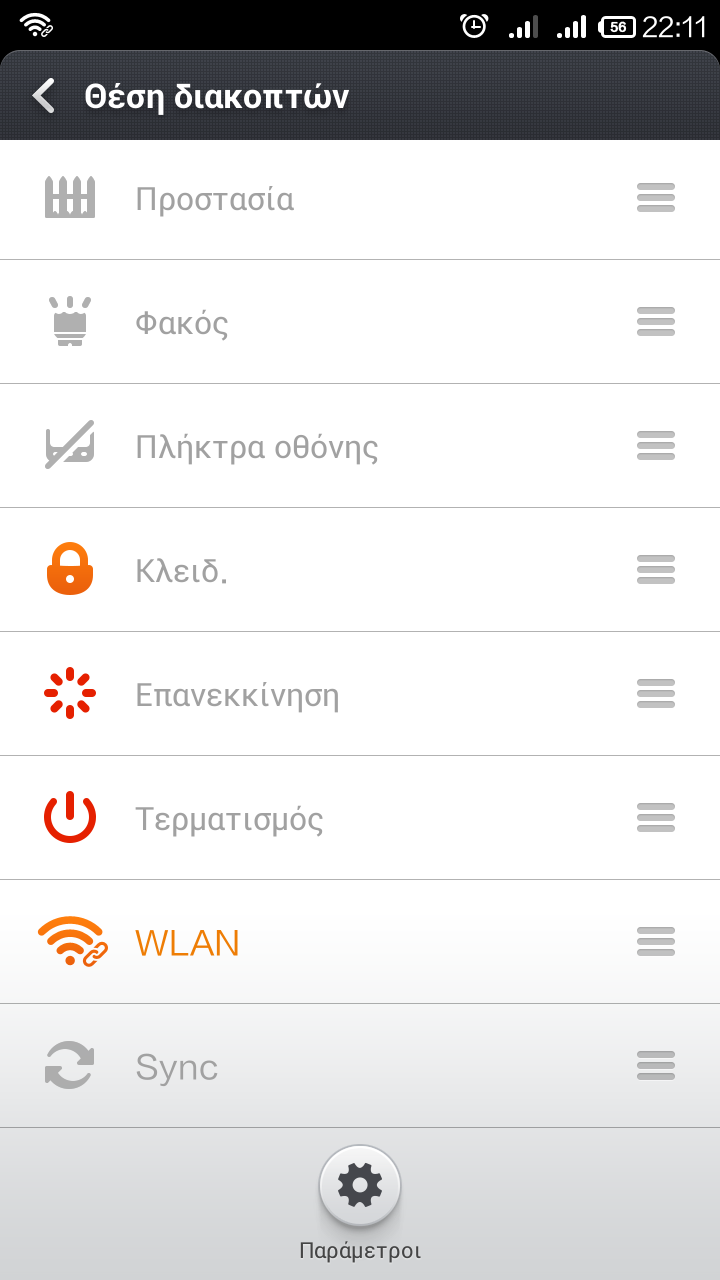Tap the reorder handle beside Προστασία
The image size is (720, 1280).
coord(656,198)
